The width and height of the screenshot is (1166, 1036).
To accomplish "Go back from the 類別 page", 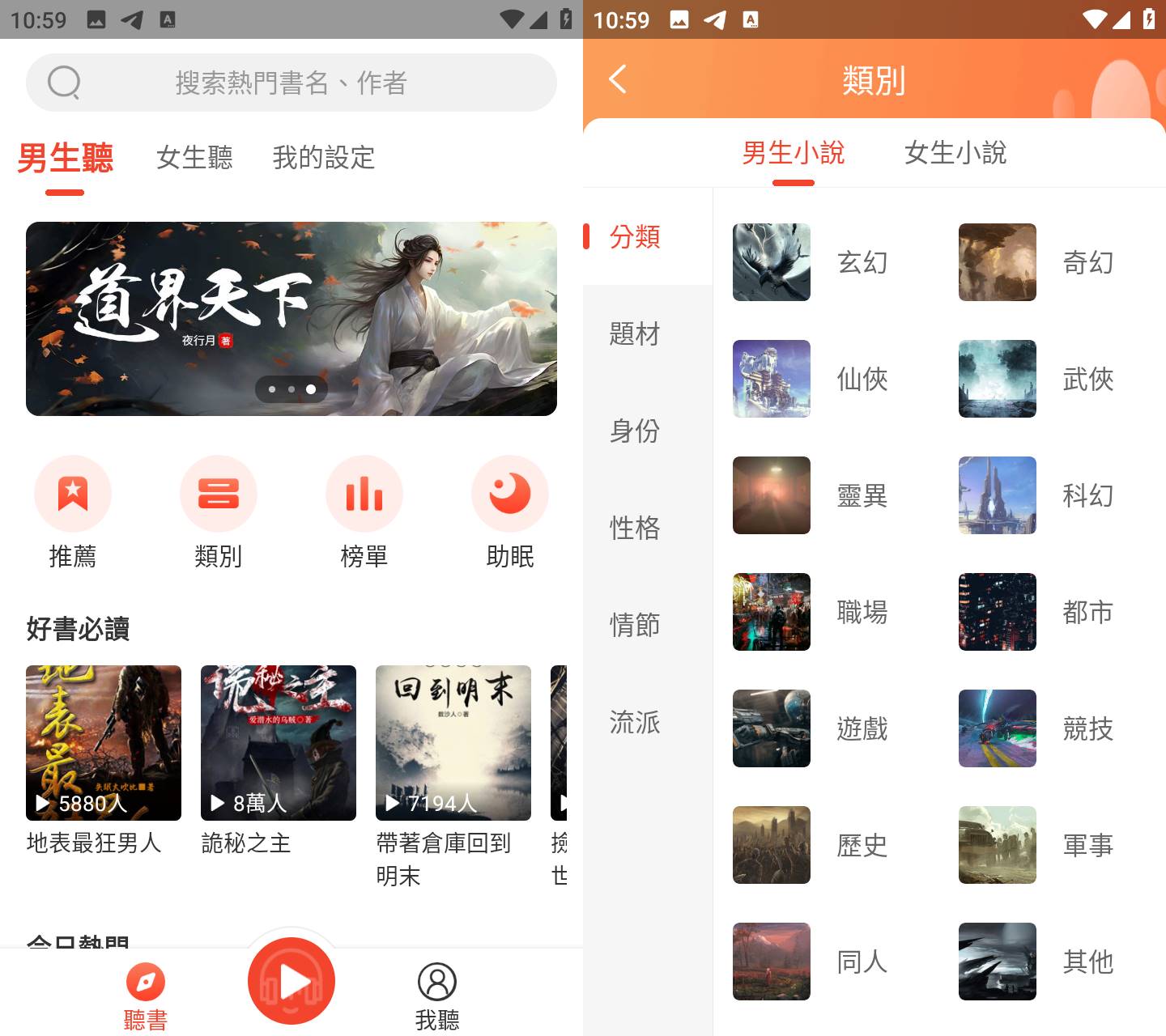I will coord(618,79).
